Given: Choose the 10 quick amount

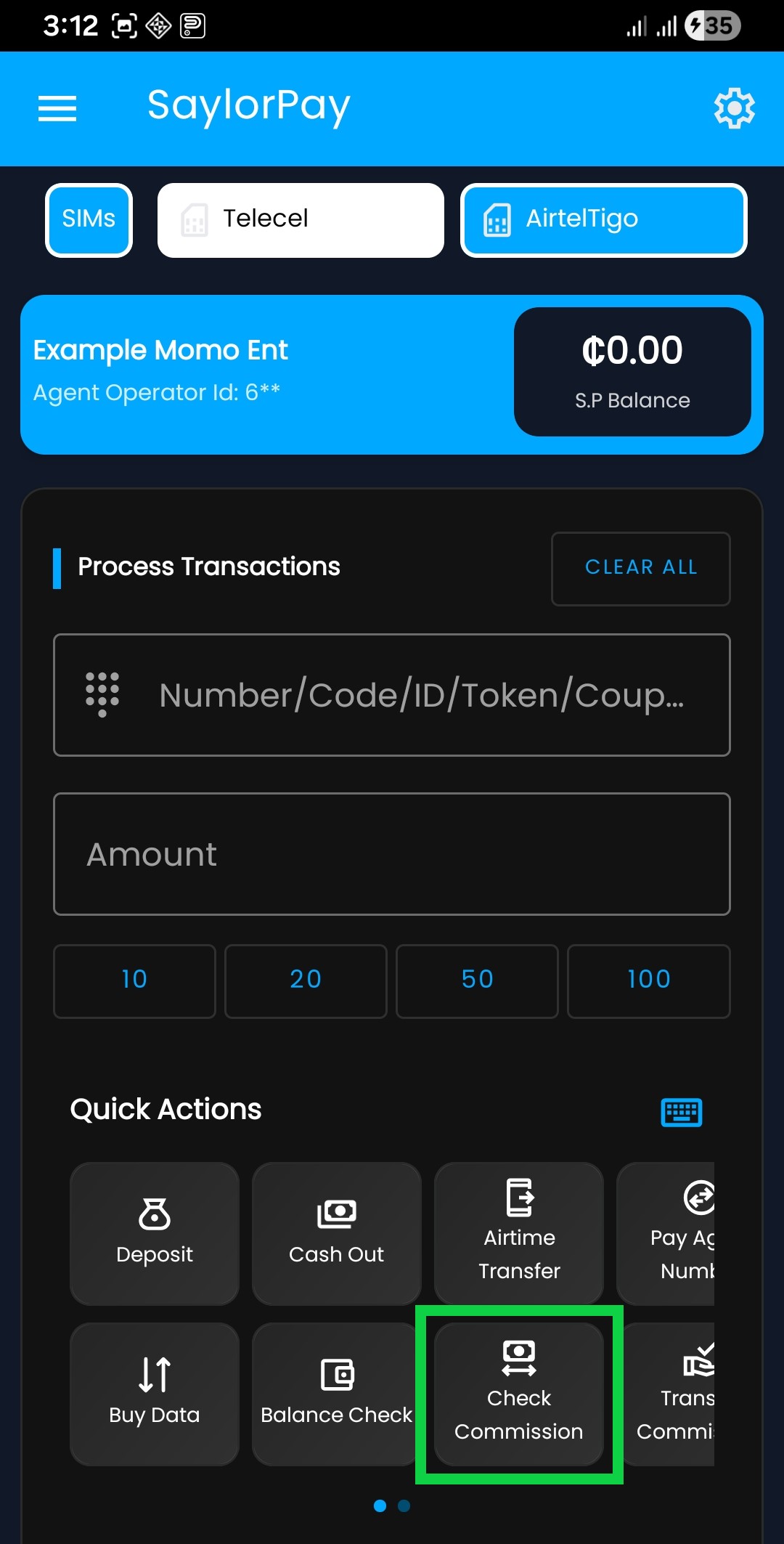Looking at the screenshot, I should 134,981.
